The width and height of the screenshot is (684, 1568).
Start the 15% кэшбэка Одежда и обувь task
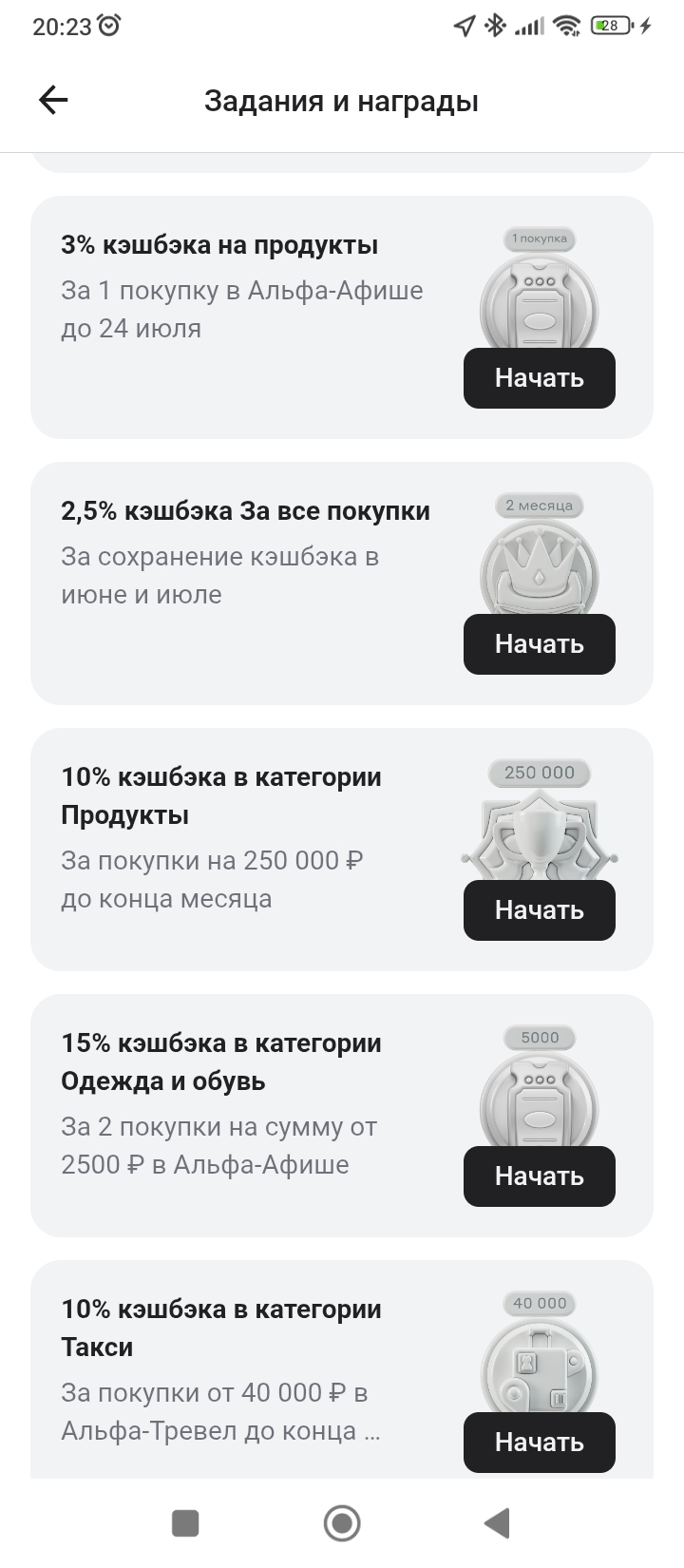pyautogui.click(x=539, y=1176)
